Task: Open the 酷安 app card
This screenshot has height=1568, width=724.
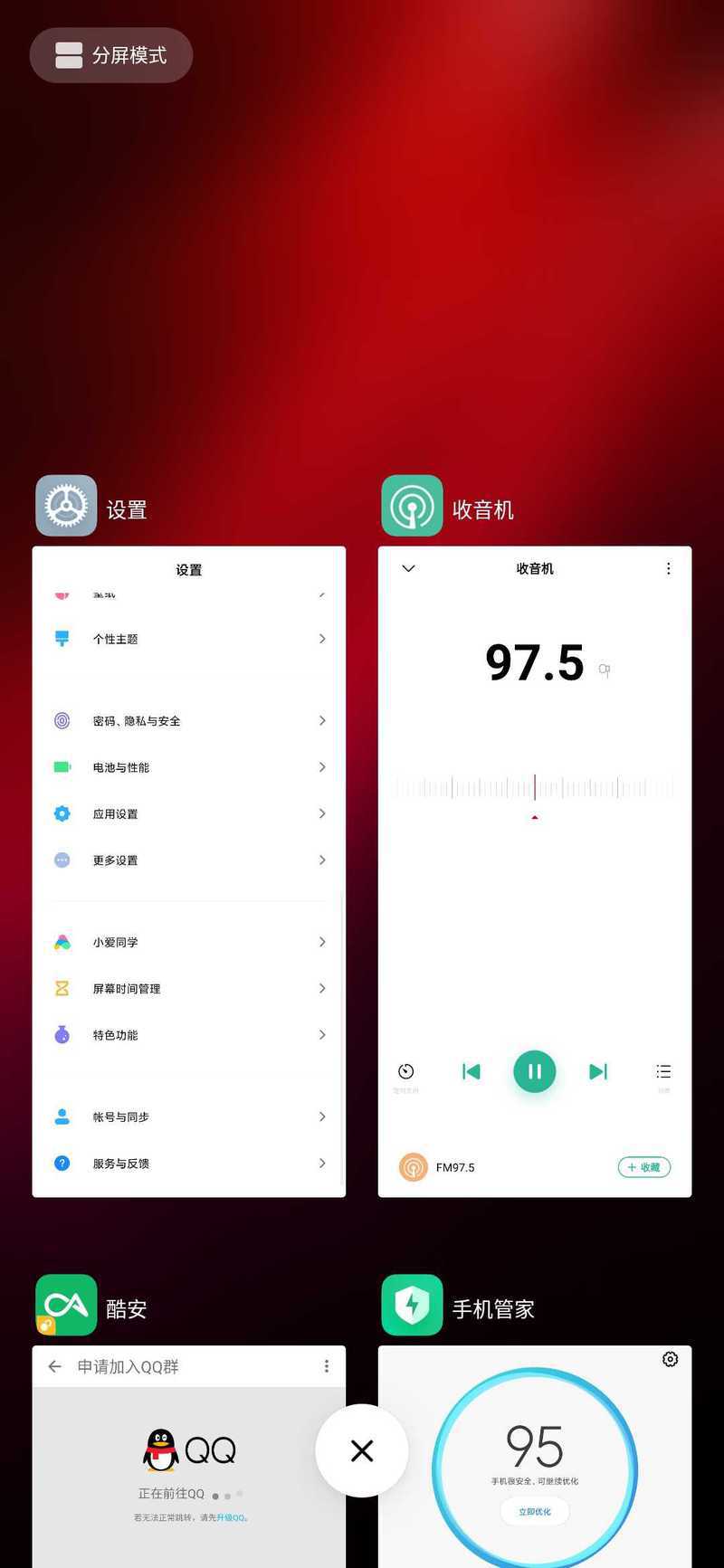Action: click(x=189, y=1457)
